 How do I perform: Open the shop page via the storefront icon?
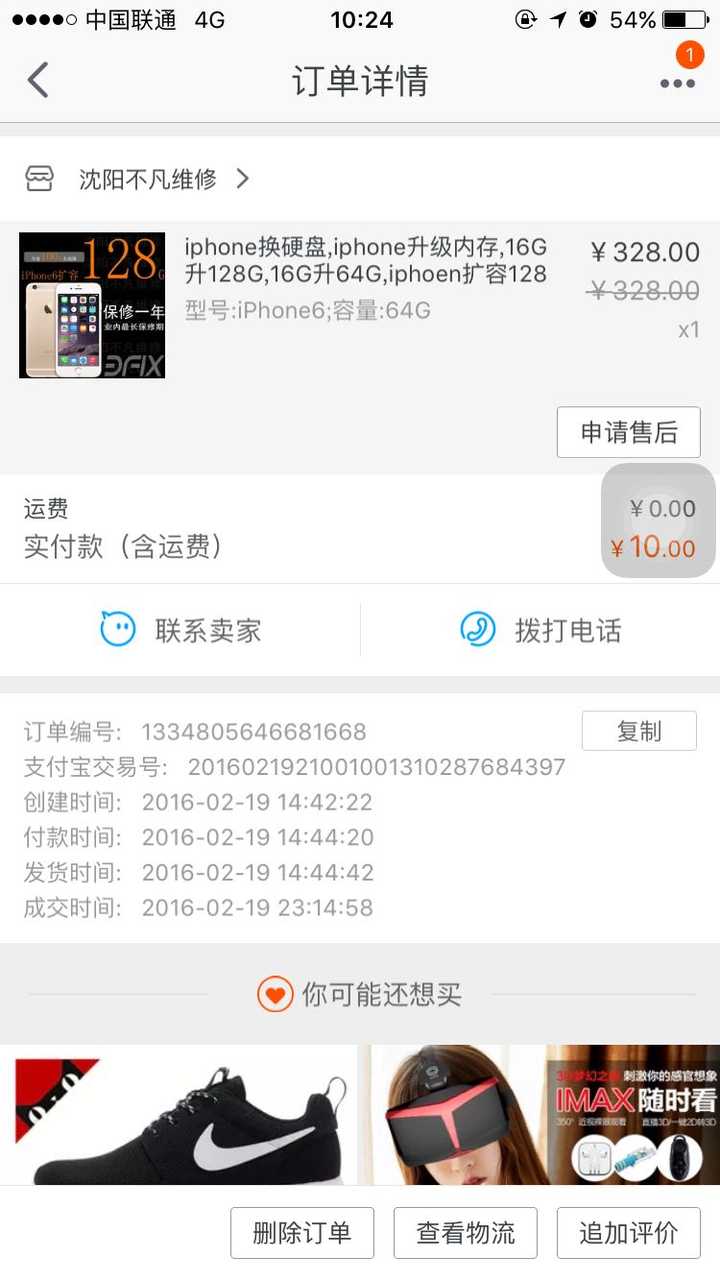click(x=39, y=179)
